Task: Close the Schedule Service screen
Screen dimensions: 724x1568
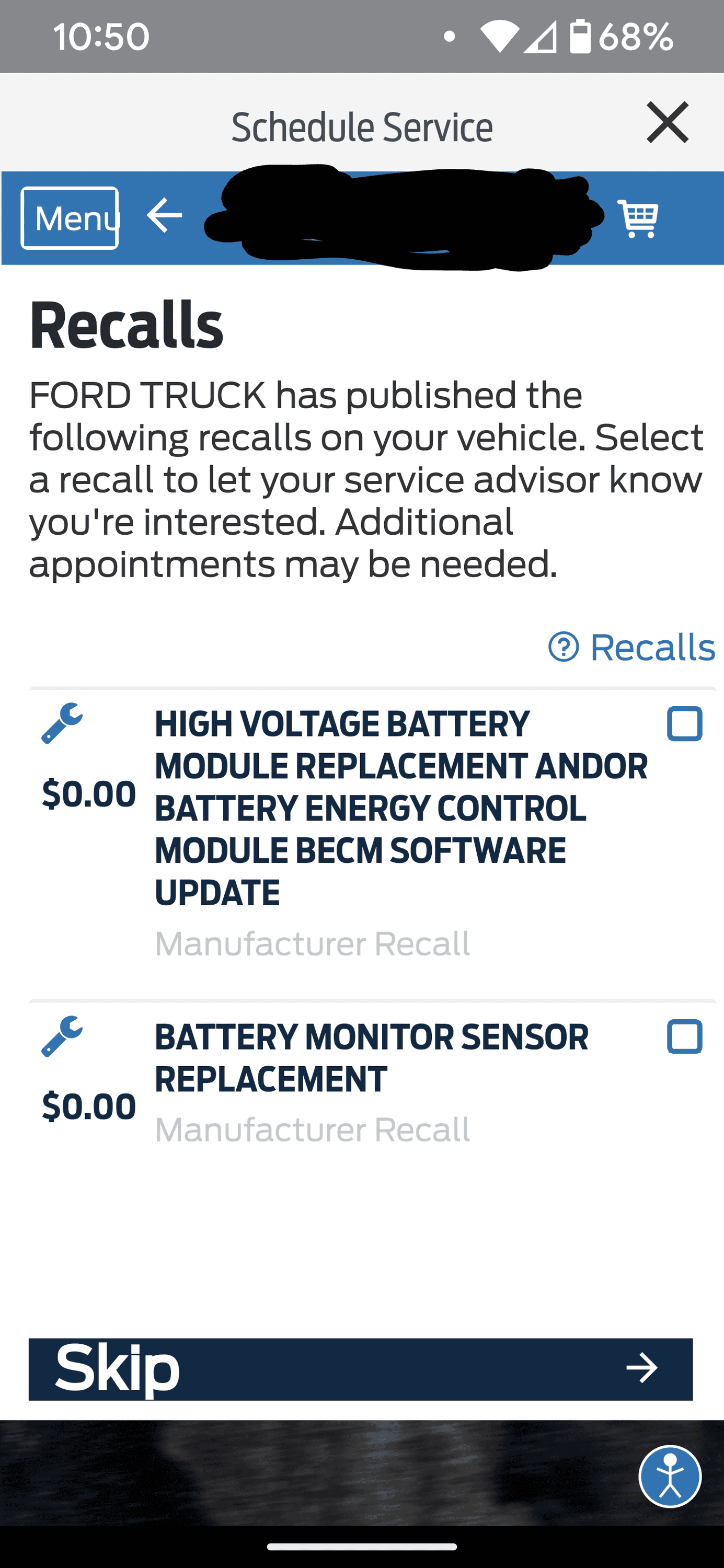Action: point(668,123)
